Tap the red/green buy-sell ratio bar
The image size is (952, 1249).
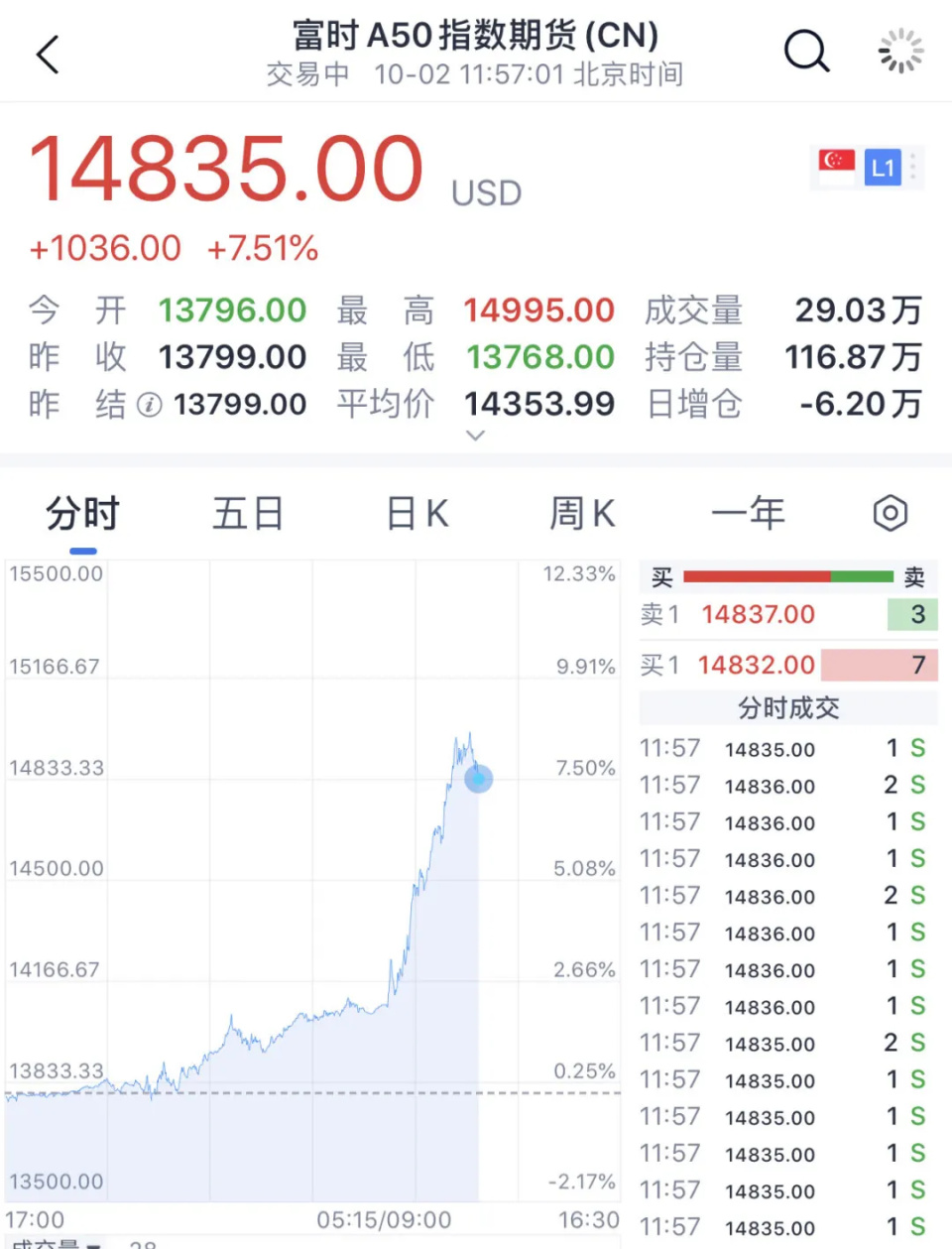pyautogui.click(x=788, y=576)
